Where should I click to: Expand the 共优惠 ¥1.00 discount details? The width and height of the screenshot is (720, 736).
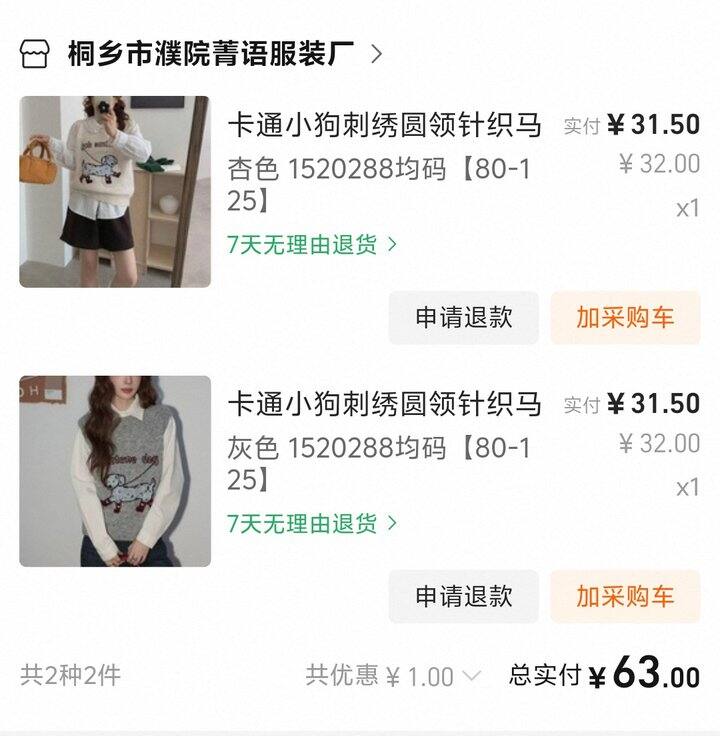point(394,676)
